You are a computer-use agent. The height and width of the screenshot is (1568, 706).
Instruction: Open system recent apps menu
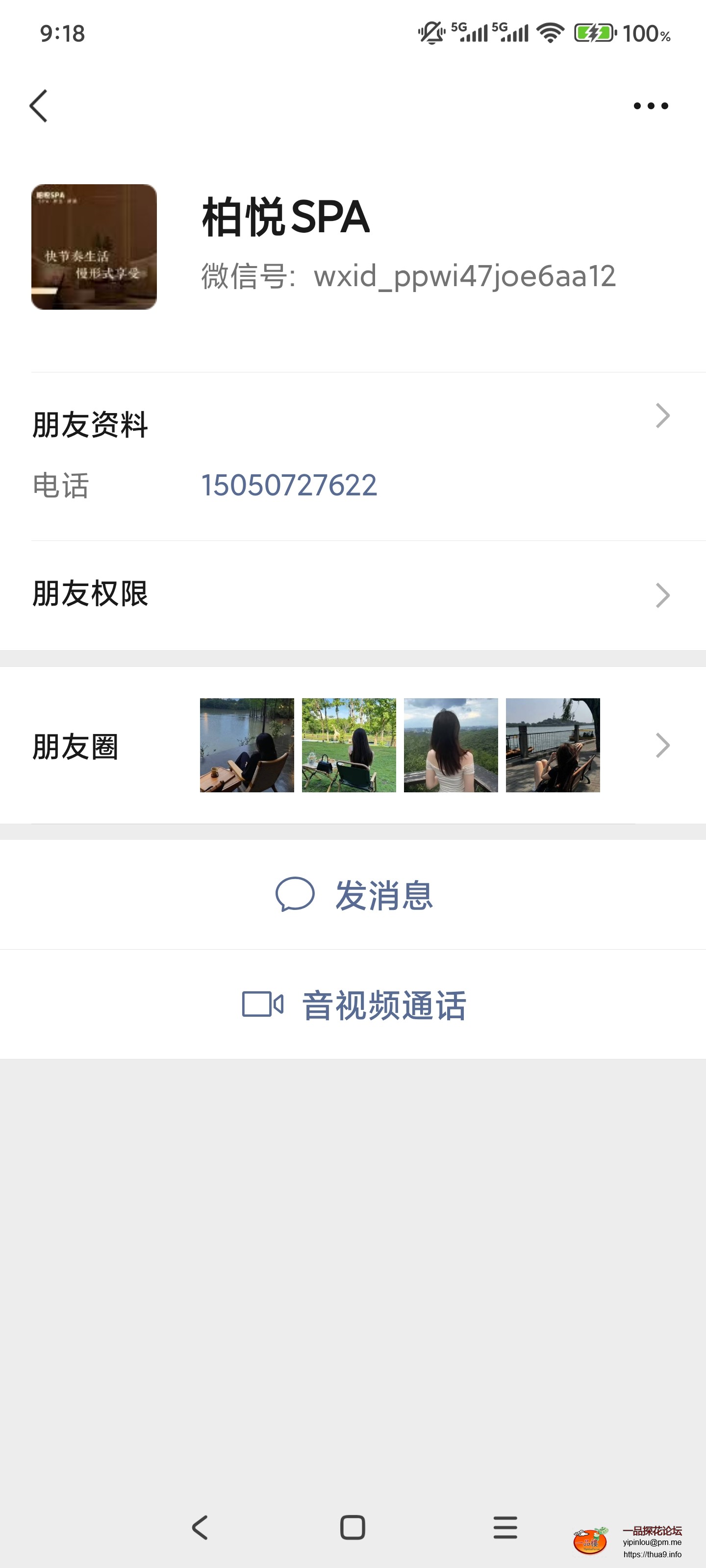505,1527
